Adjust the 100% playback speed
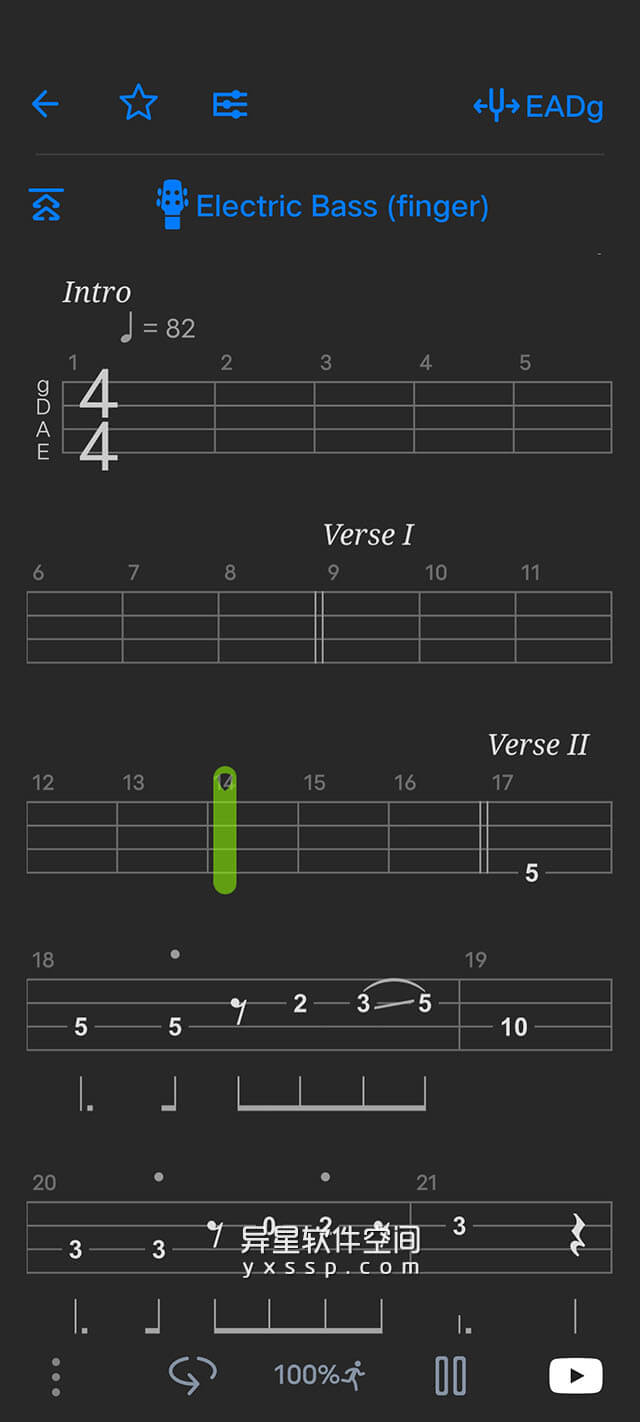 click(319, 1376)
